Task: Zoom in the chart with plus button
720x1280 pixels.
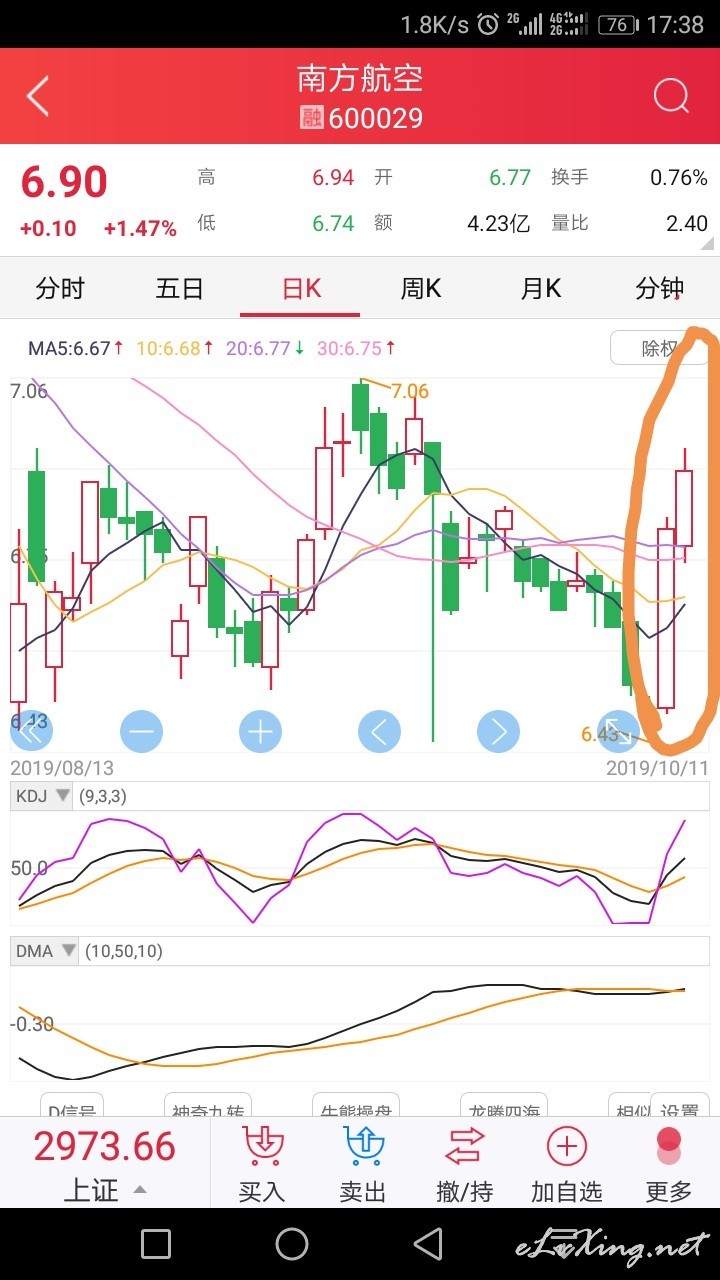Action: (x=260, y=732)
